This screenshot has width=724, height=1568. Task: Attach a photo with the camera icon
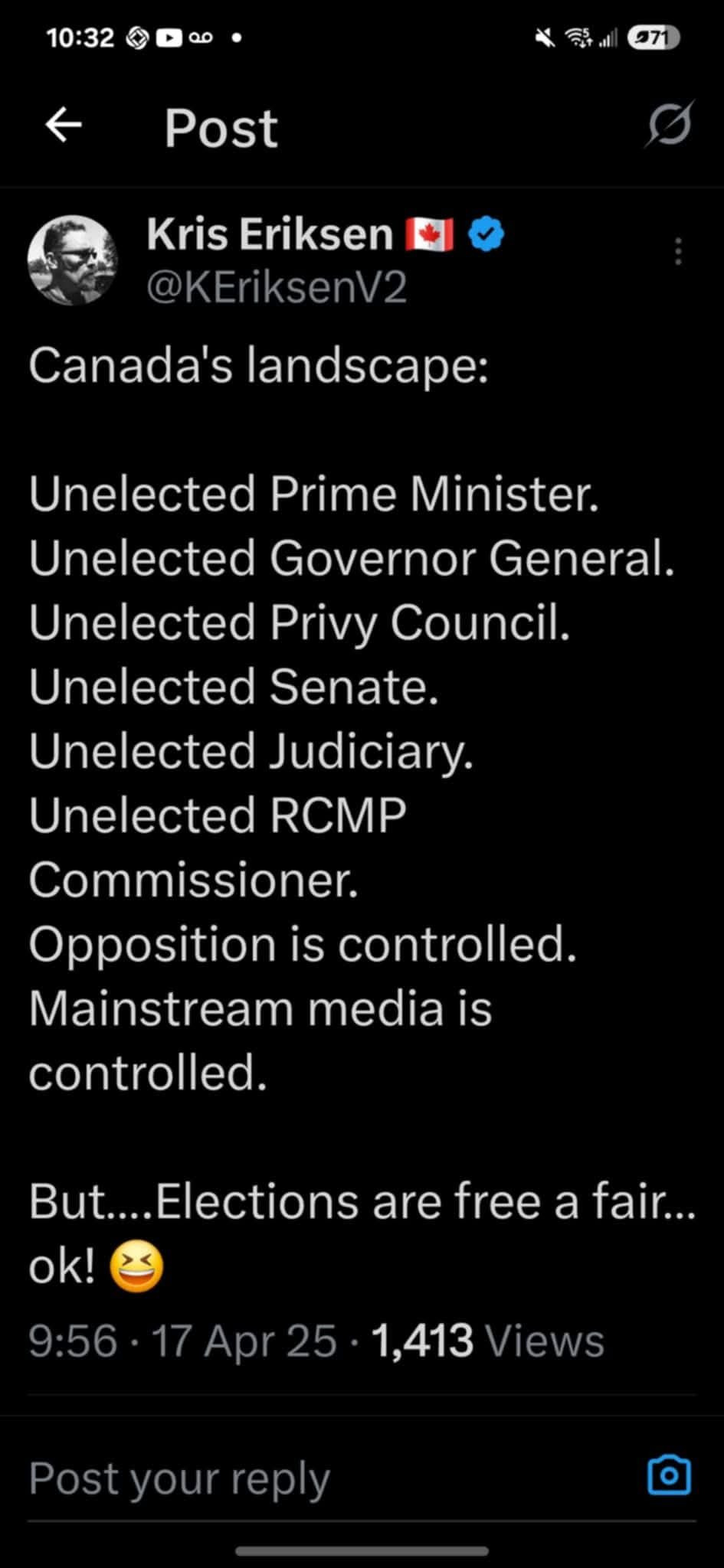669,1475
